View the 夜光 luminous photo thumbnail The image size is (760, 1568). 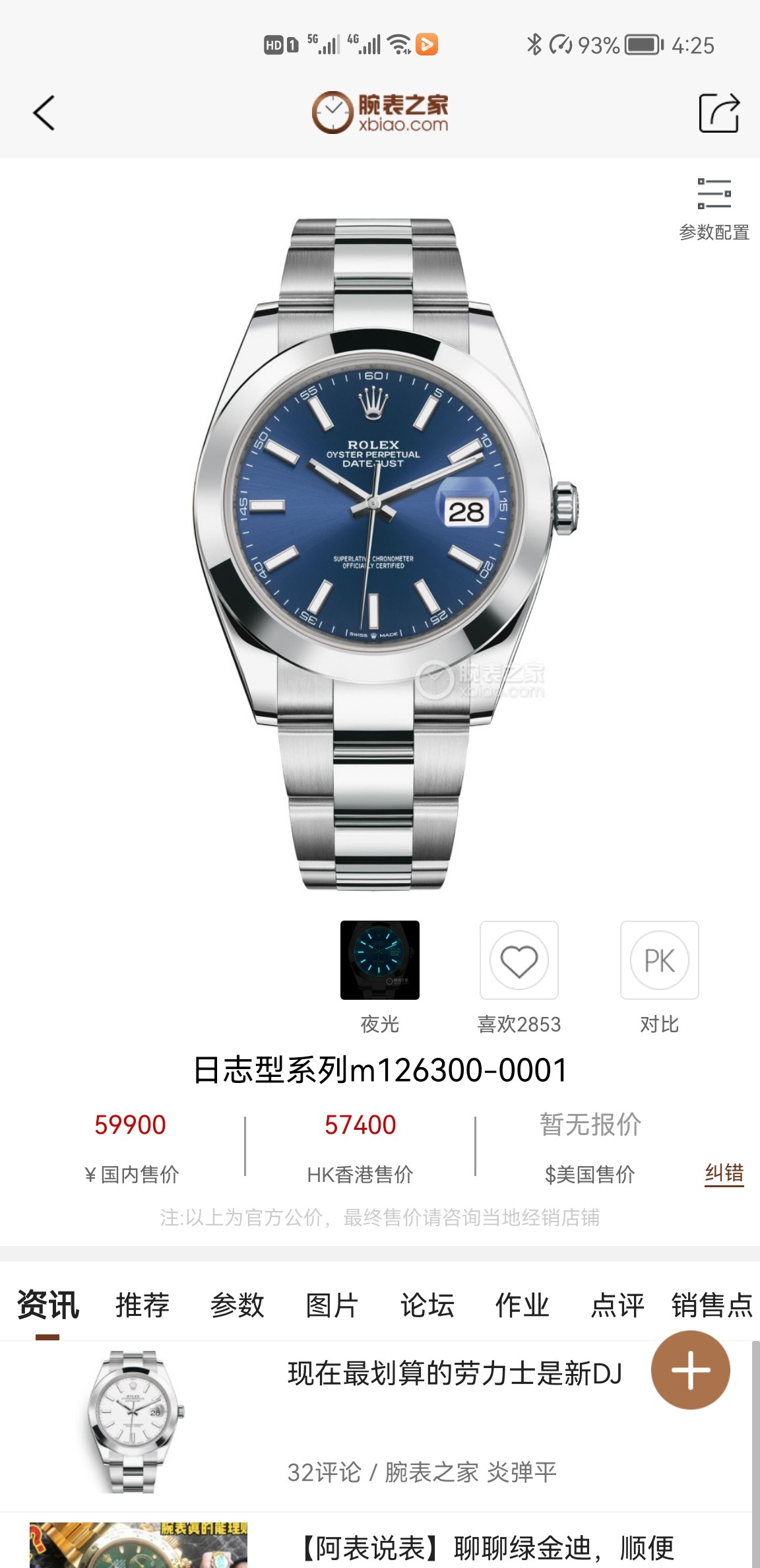pyautogui.click(x=379, y=960)
